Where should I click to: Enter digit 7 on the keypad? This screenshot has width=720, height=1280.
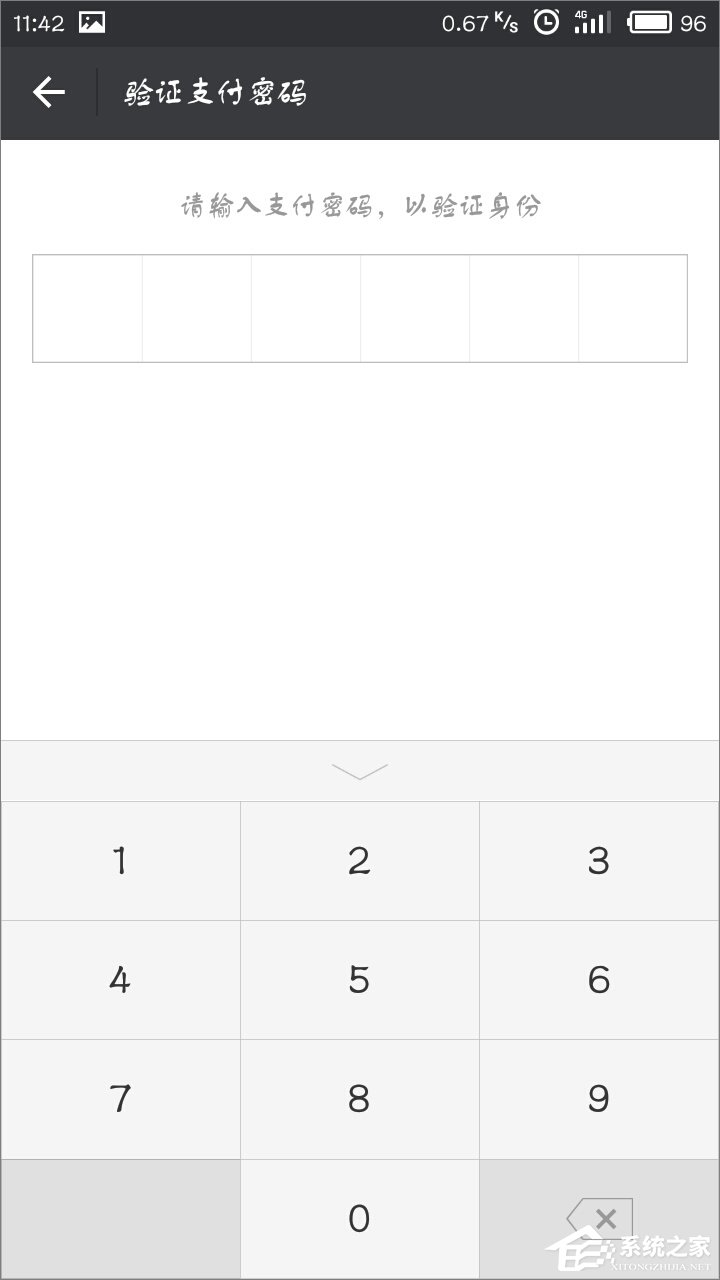pos(120,1099)
